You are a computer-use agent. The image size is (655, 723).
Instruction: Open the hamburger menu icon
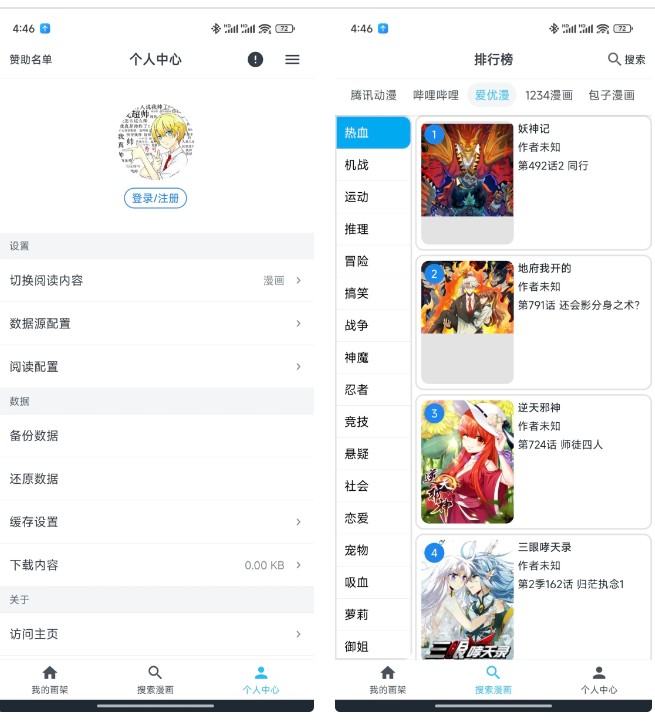(292, 60)
